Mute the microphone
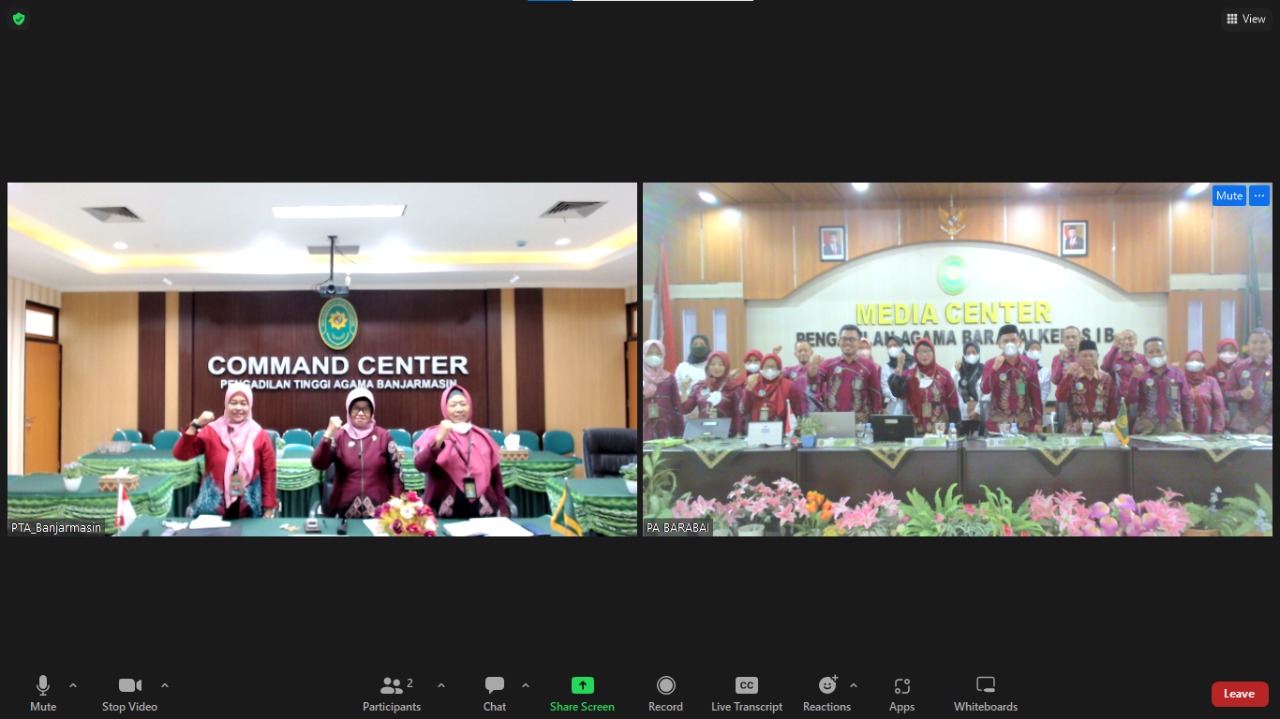The image size is (1280, 719). pyautogui.click(x=42, y=692)
